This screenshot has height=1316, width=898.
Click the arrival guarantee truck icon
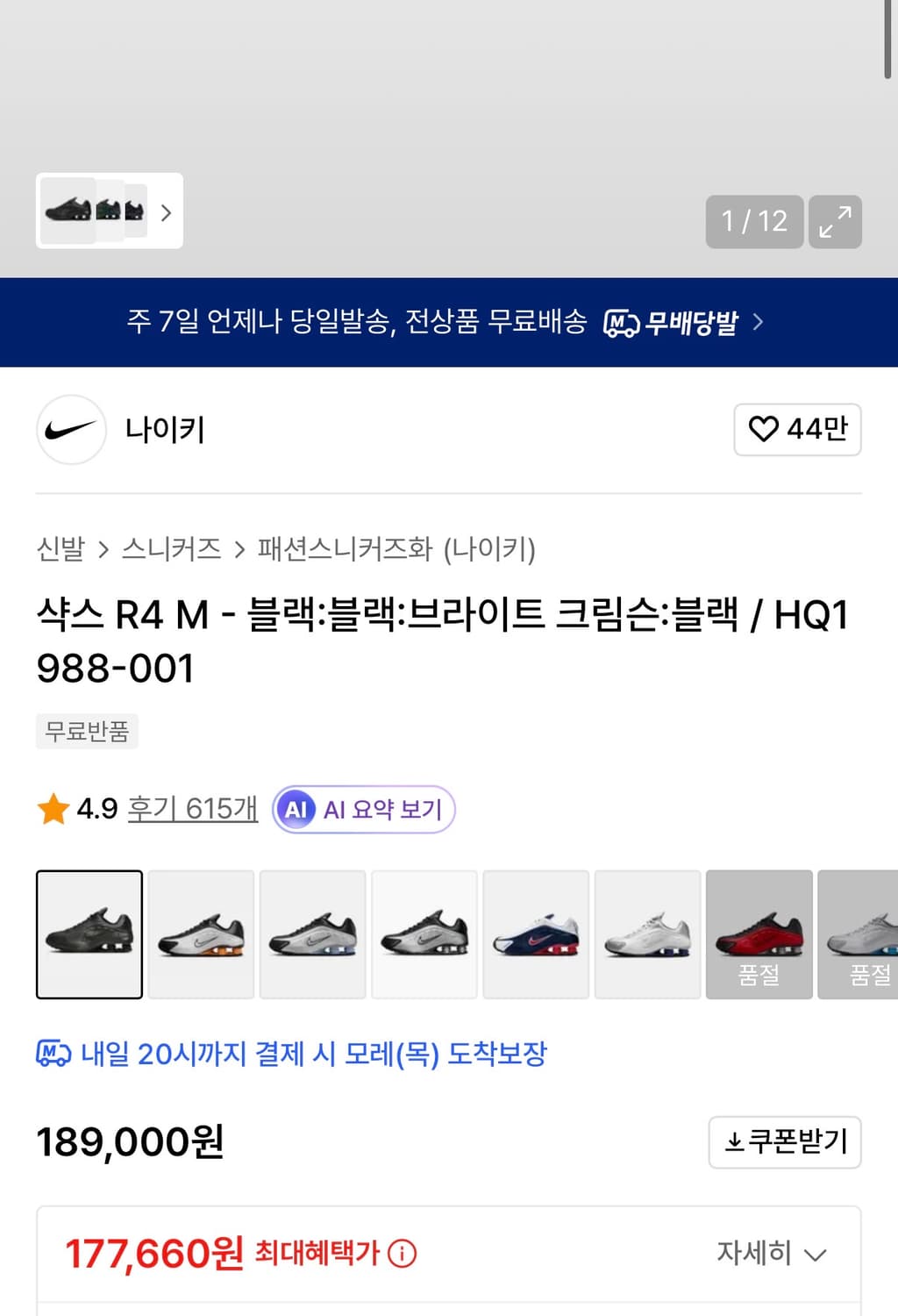click(54, 1055)
